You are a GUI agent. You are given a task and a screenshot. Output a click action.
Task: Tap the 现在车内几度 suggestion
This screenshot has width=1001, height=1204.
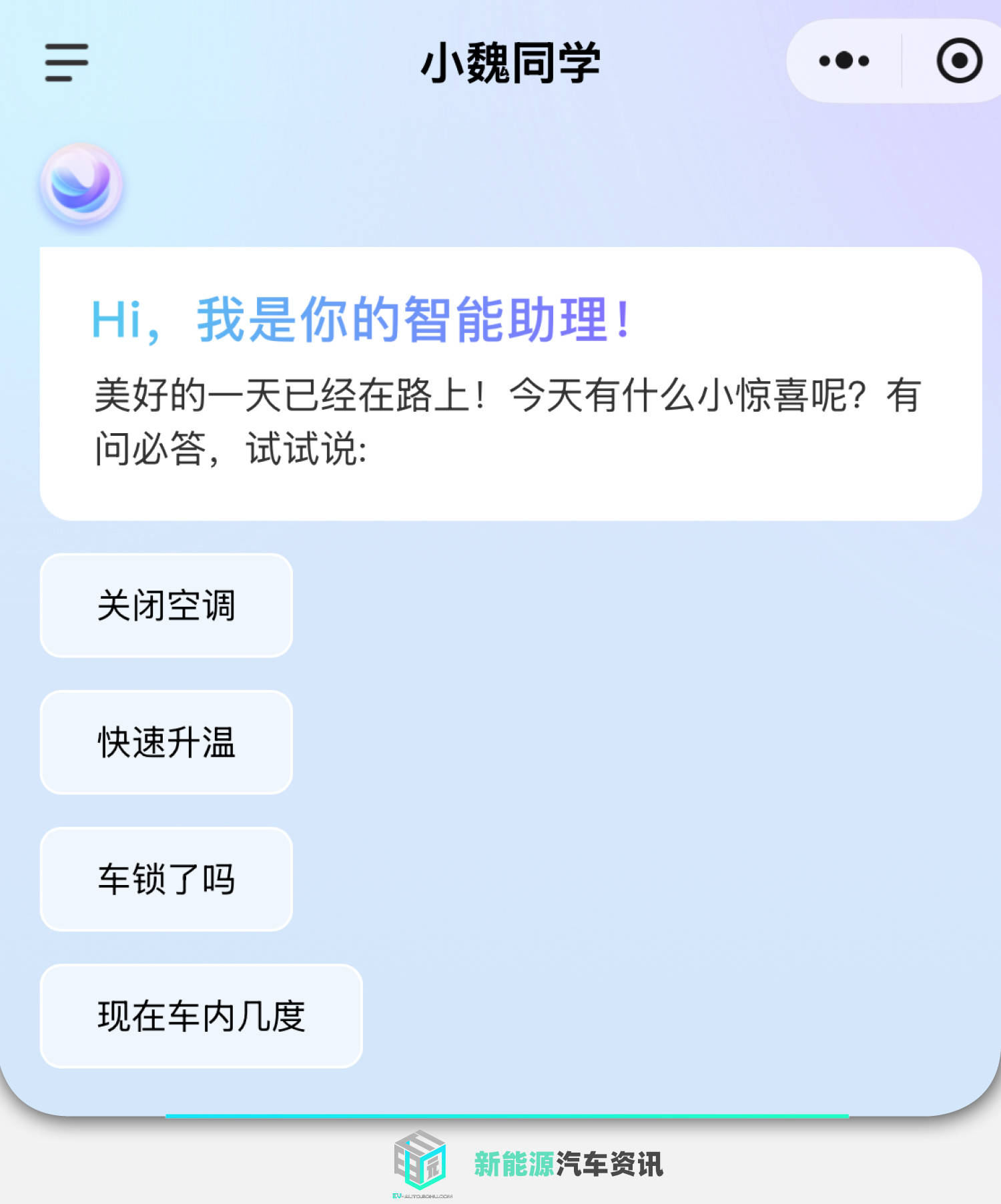click(x=201, y=1016)
